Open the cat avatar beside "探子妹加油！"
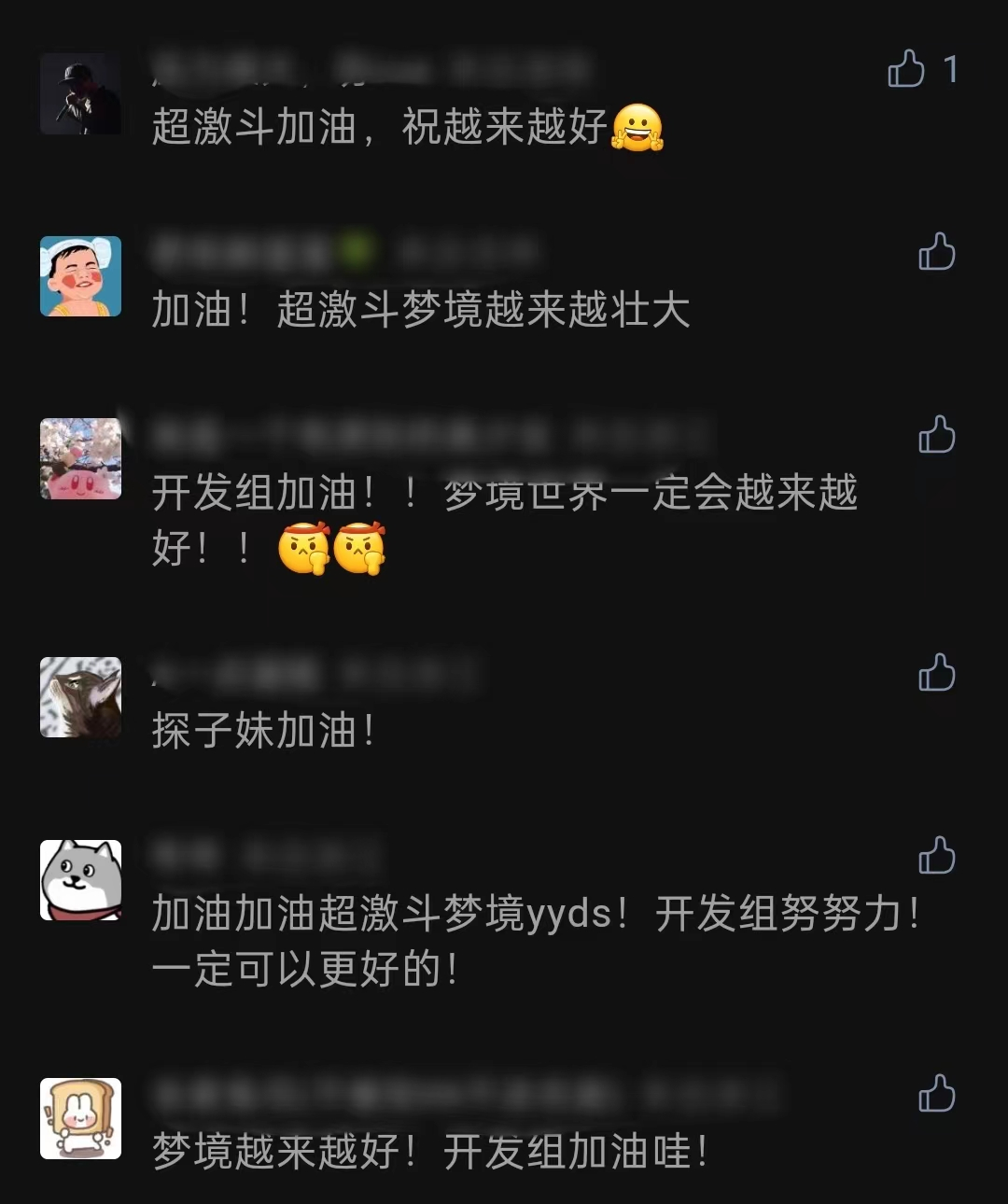 (80, 697)
